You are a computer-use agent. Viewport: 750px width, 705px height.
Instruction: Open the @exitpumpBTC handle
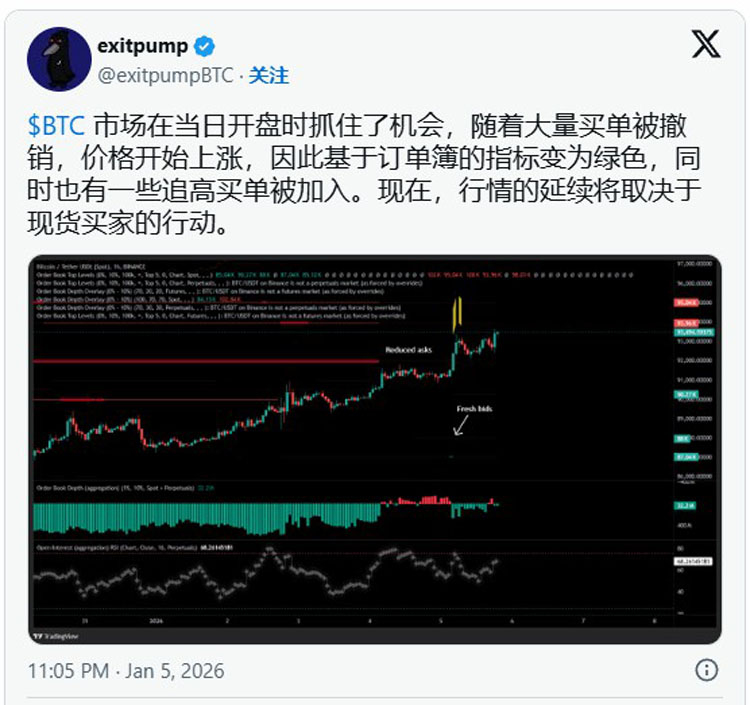point(167,74)
